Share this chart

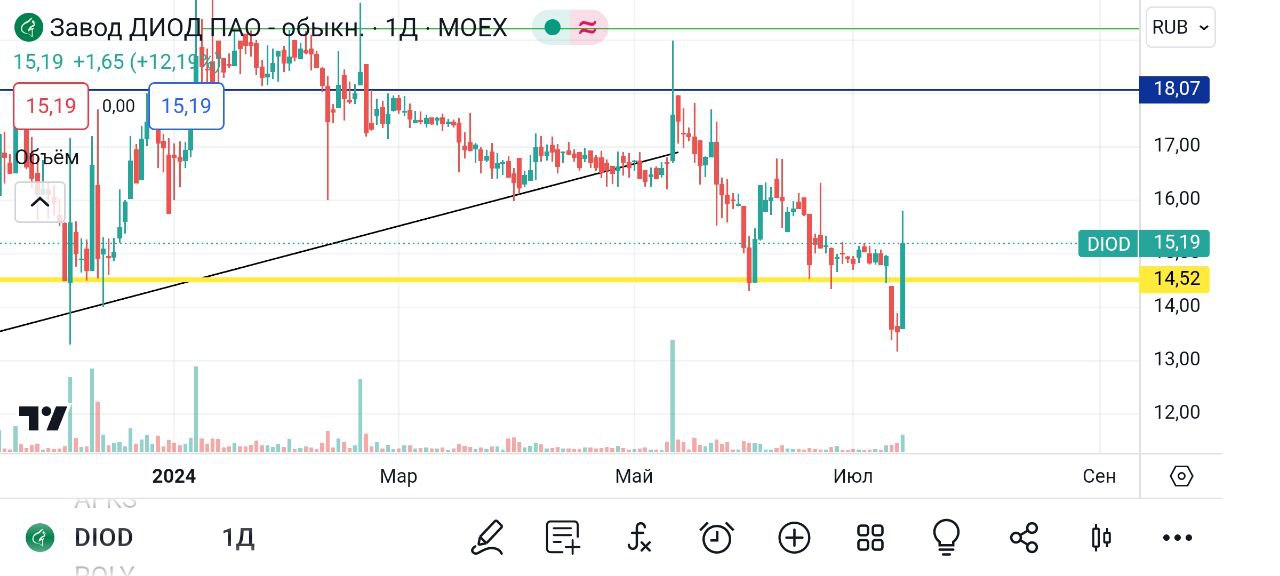click(1024, 538)
